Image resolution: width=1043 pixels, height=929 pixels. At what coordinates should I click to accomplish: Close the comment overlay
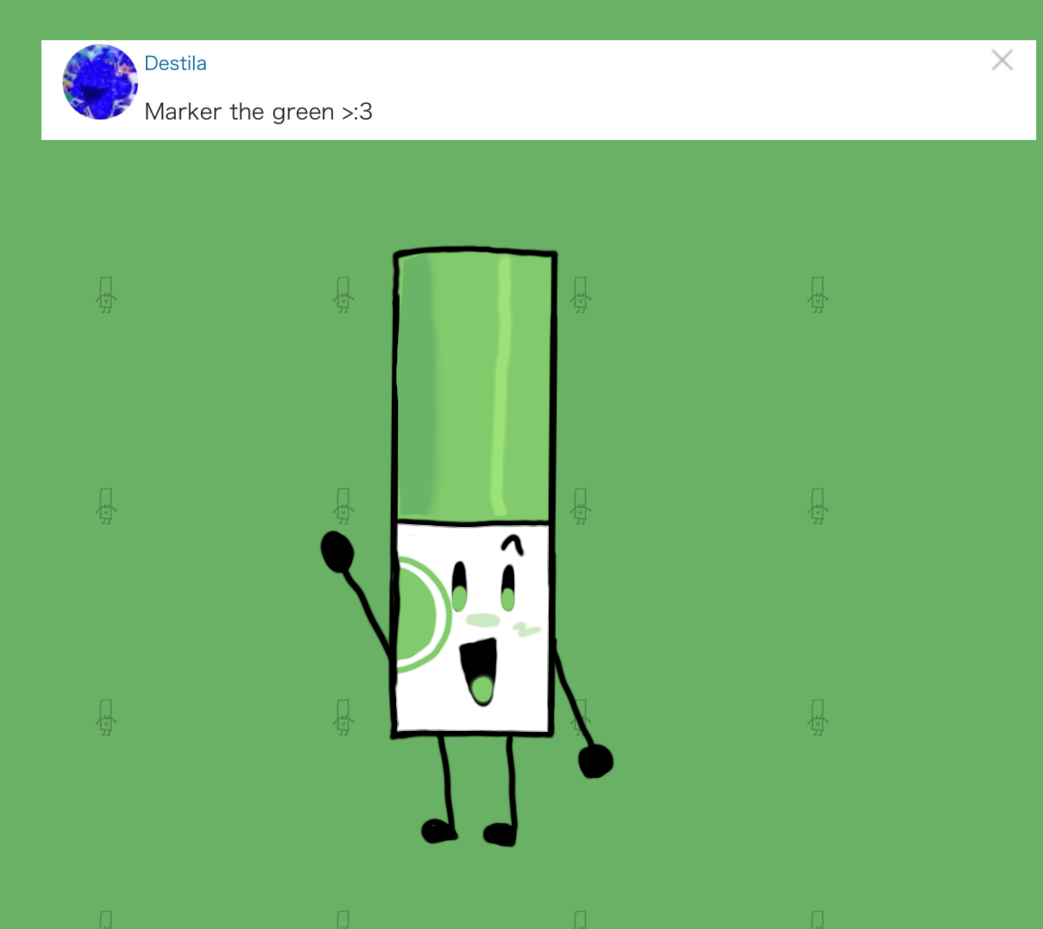click(x=1001, y=61)
